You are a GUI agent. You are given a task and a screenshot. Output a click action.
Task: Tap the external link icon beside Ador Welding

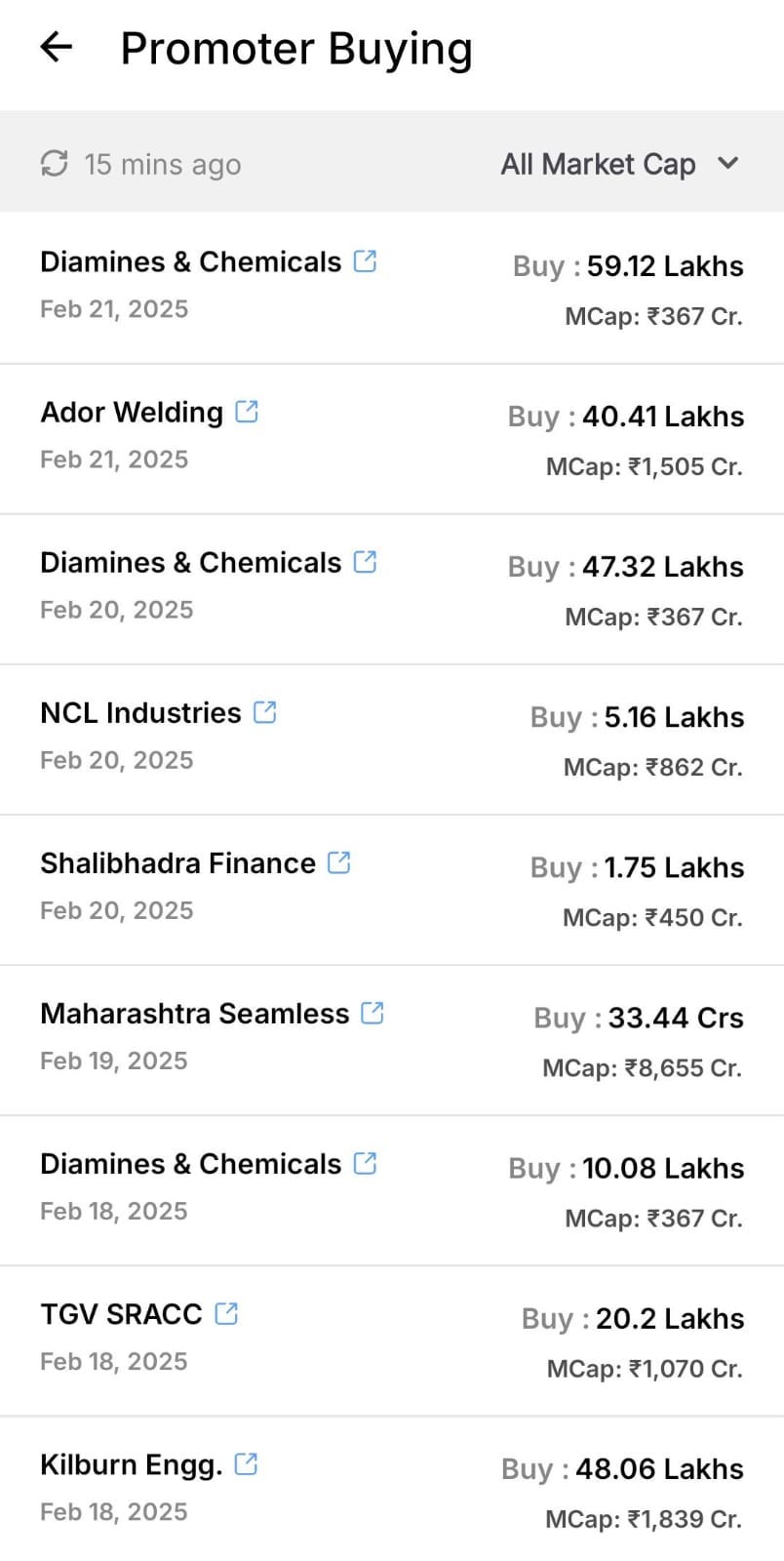pos(248,412)
